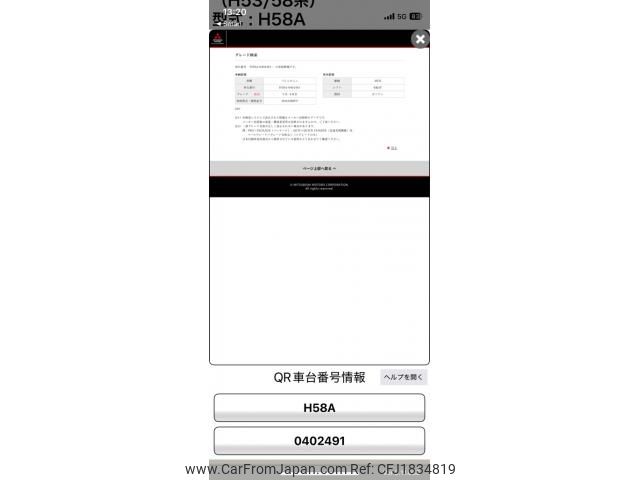Open the 戻る link on the page

pyautogui.click(x=393, y=147)
